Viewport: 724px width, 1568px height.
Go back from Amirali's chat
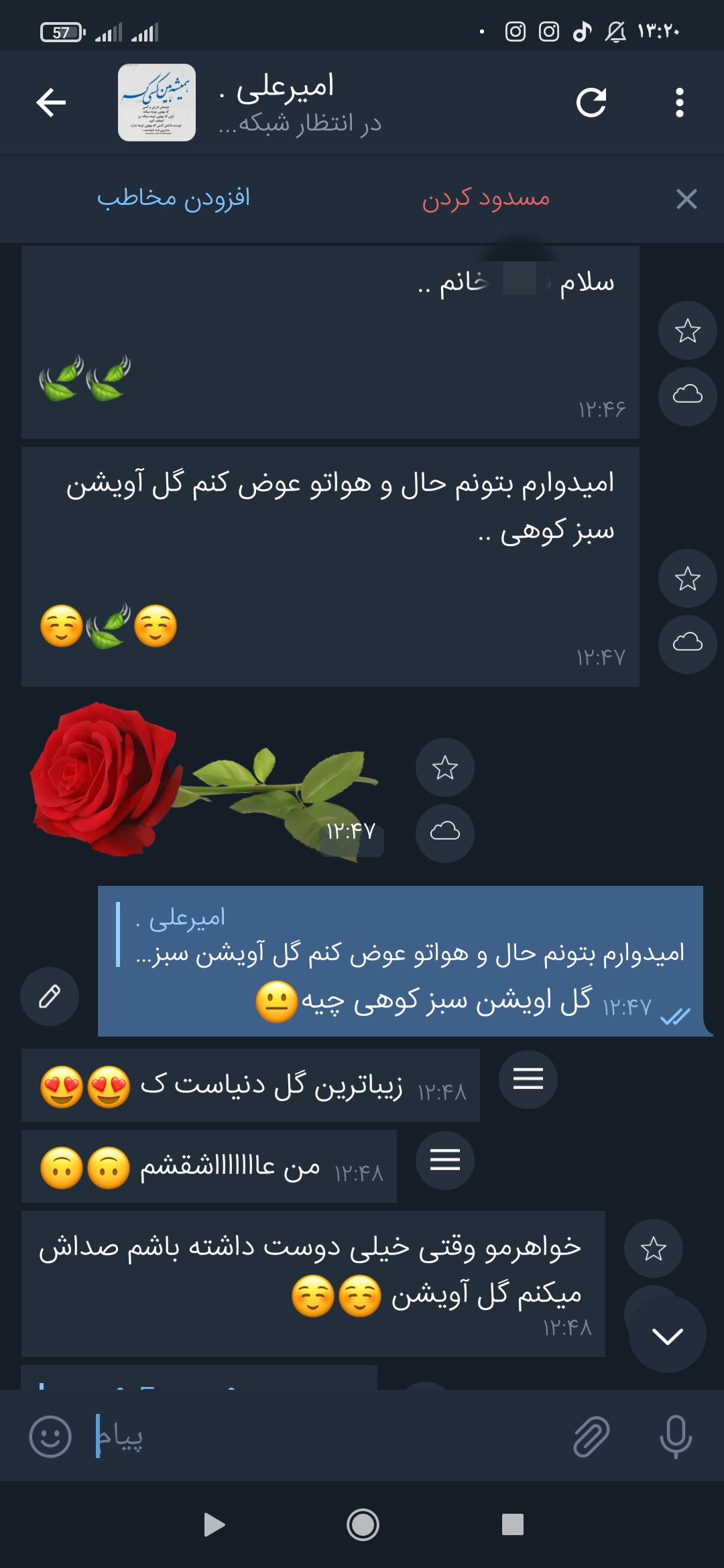pyautogui.click(x=51, y=103)
